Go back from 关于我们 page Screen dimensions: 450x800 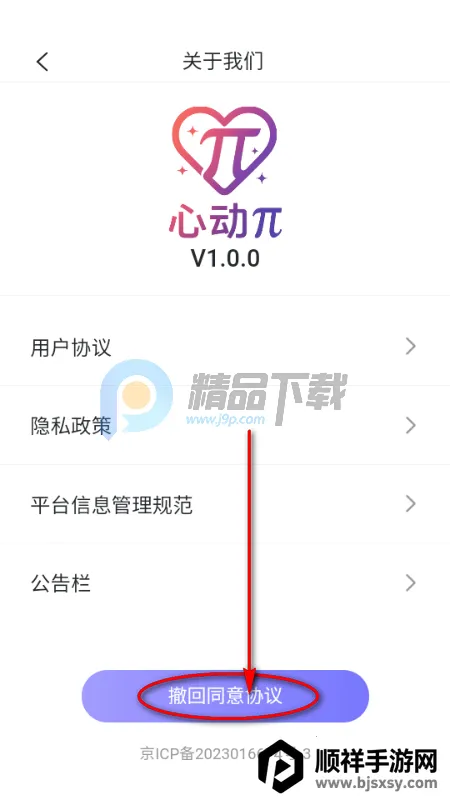[42, 62]
